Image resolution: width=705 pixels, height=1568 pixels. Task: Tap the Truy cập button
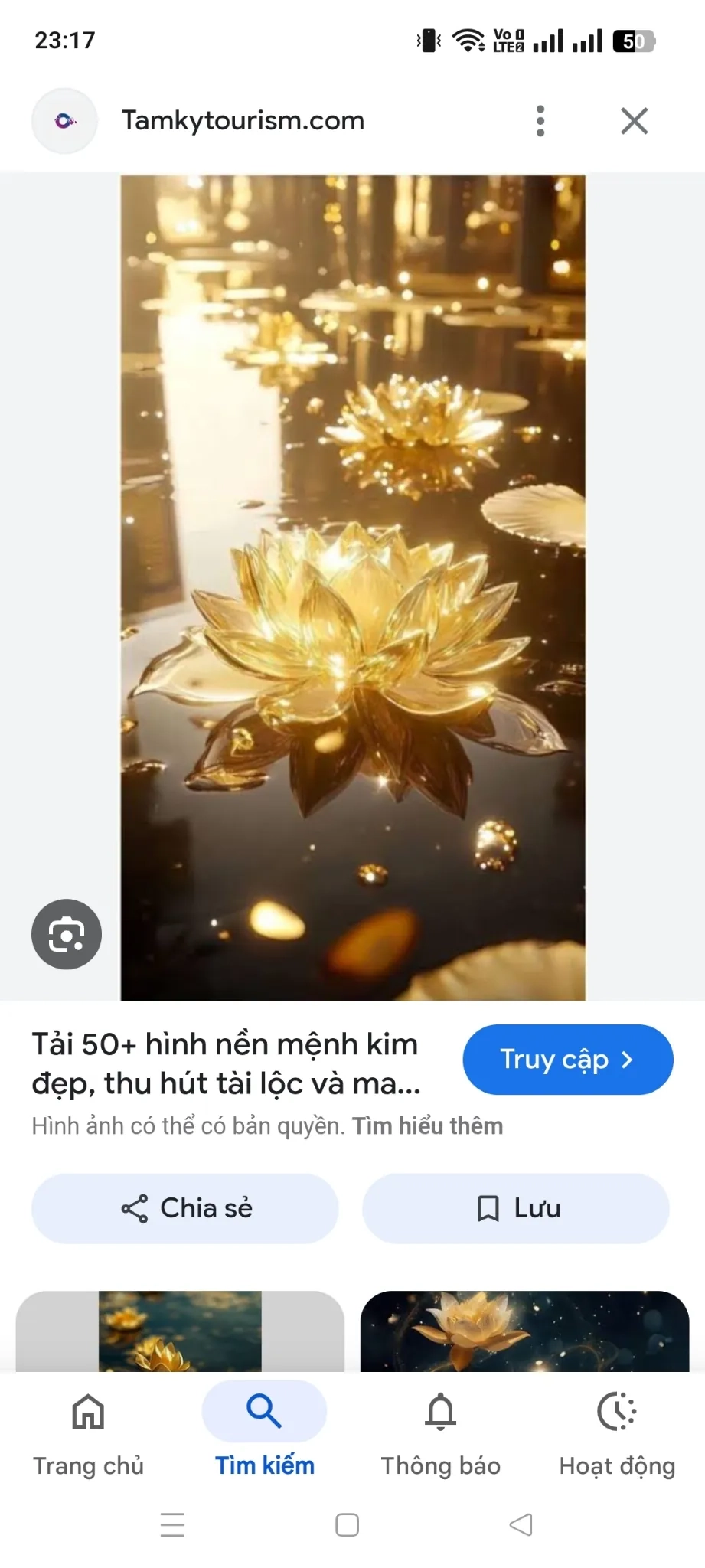(x=567, y=1060)
